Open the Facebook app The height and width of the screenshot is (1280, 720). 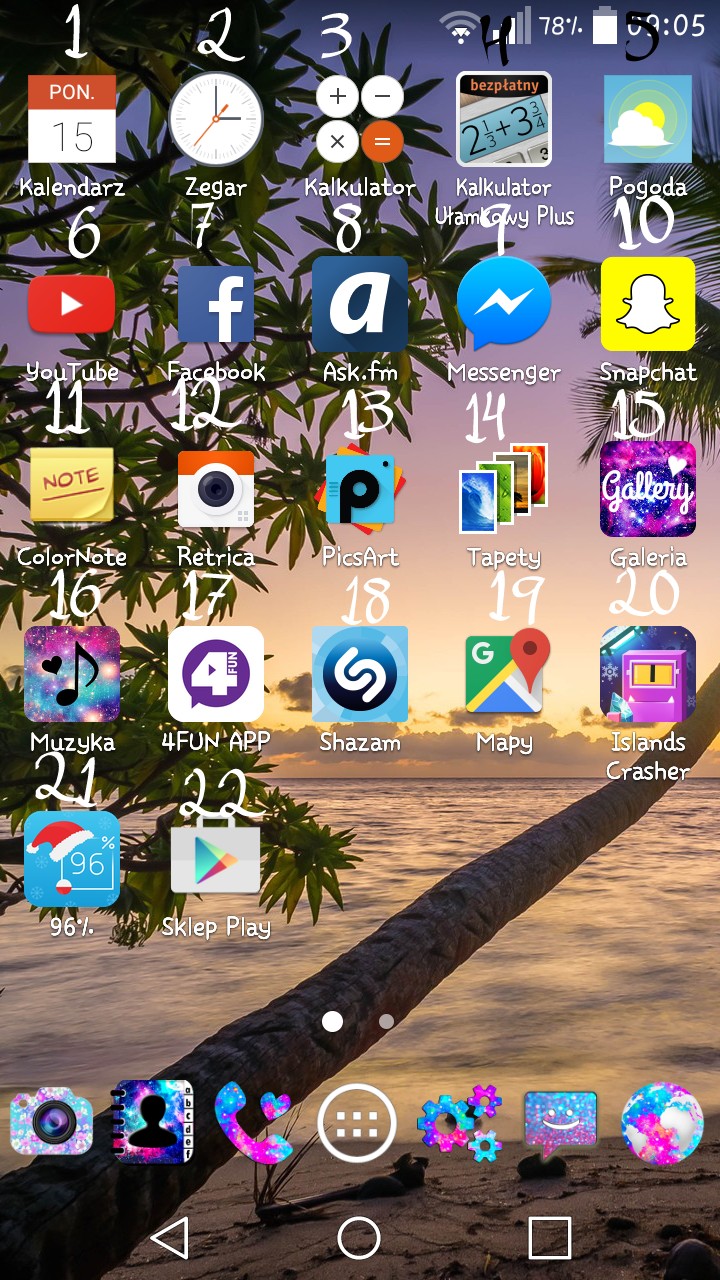(216, 304)
